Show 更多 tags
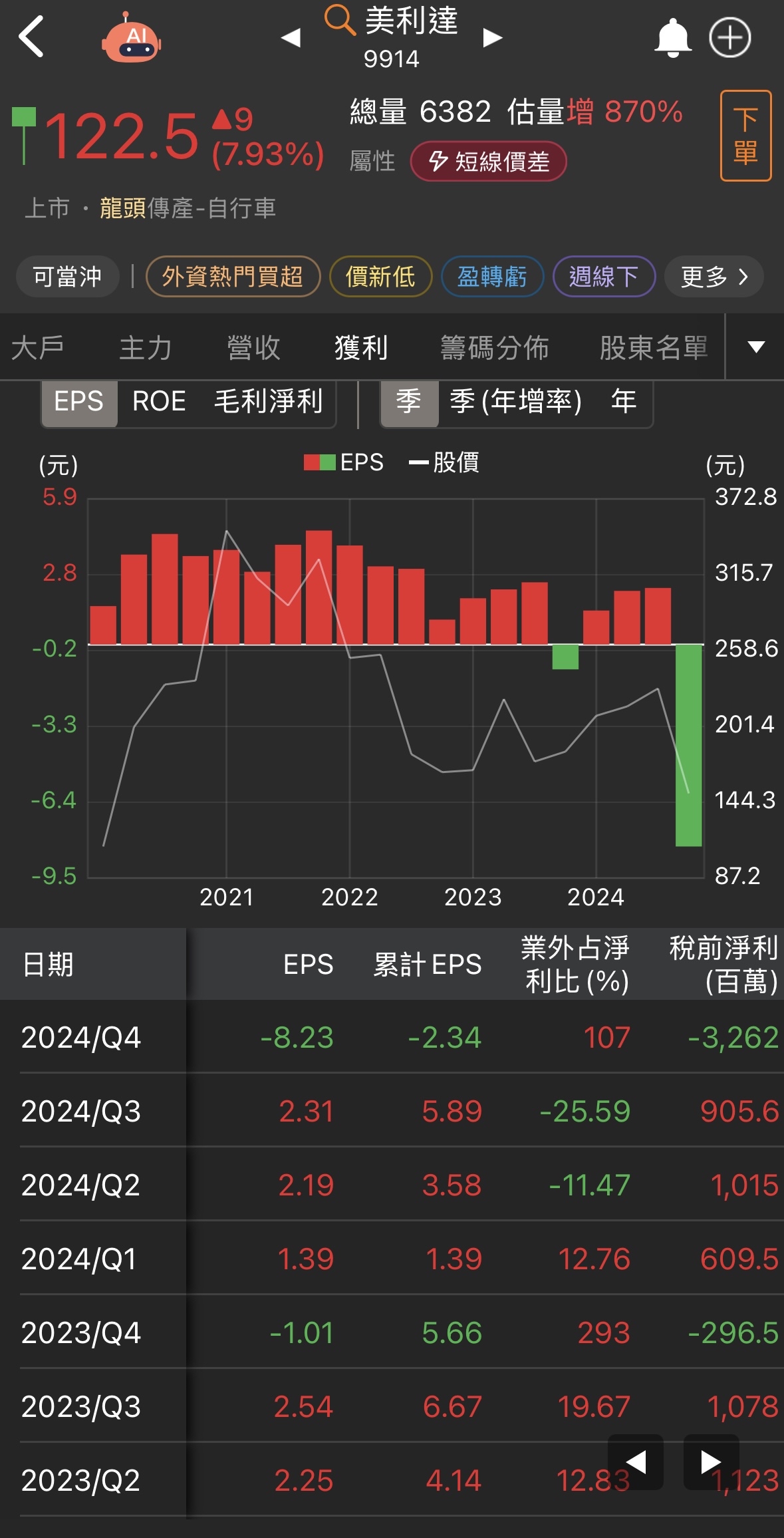Screen dimensions: 784x1538 point(714,277)
